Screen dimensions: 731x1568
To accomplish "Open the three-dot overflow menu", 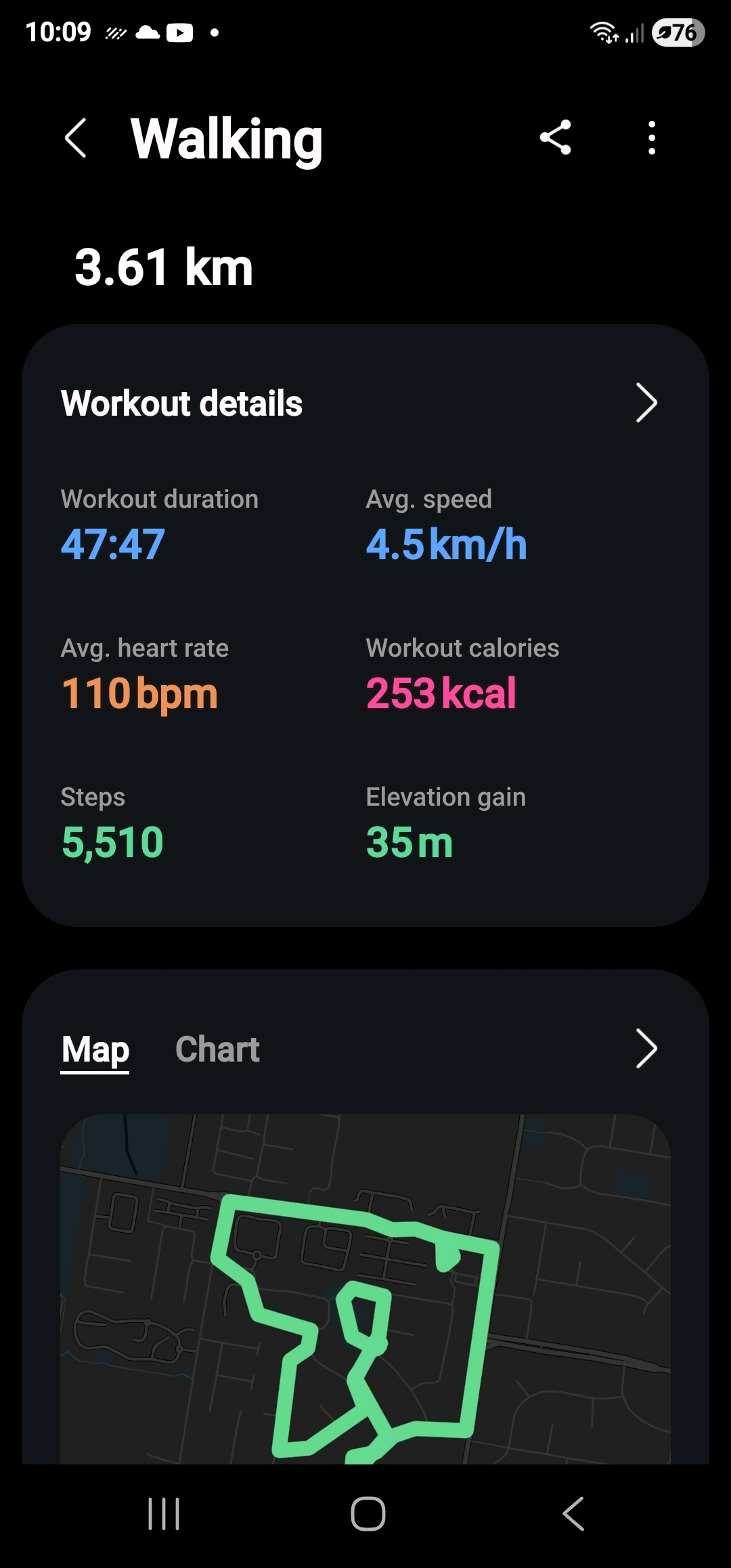I will point(651,138).
